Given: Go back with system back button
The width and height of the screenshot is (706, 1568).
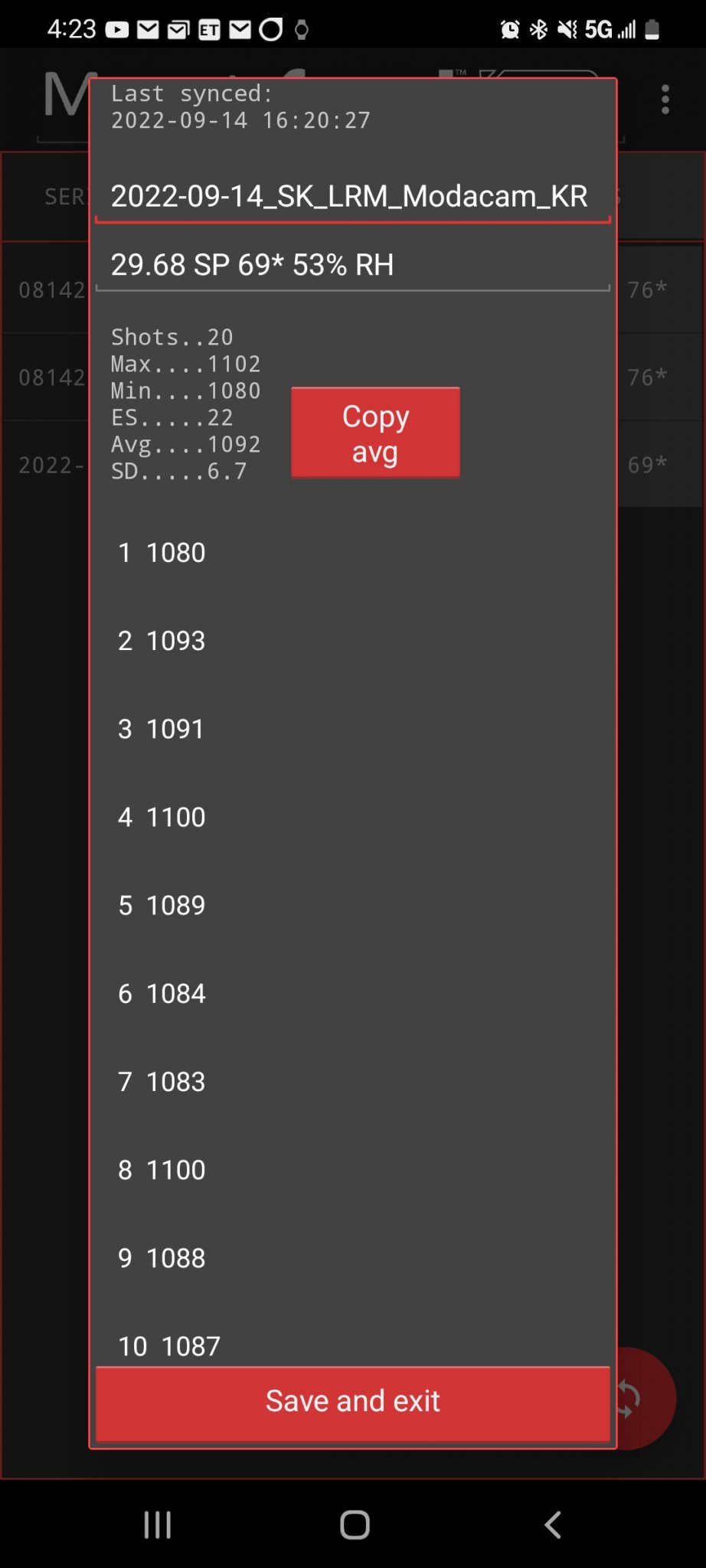Looking at the screenshot, I should (553, 1524).
